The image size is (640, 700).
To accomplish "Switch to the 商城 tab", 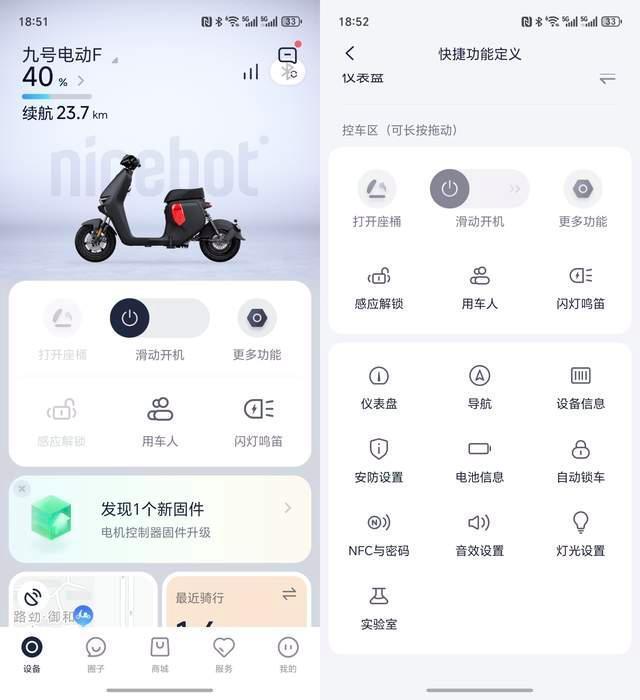I will (x=160, y=655).
